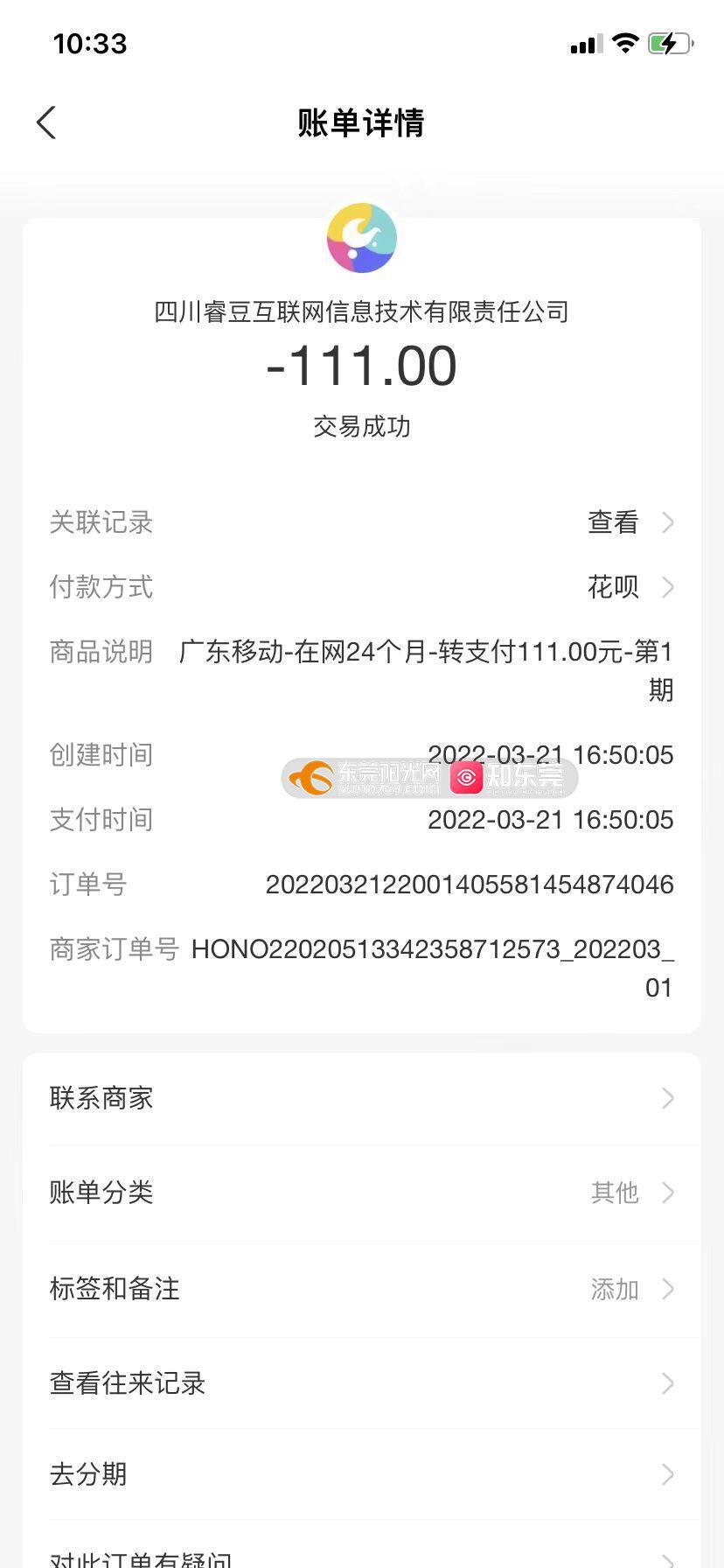Open 关联记录 to view related records
The height and width of the screenshot is (1568, 724).
point(629,522)
